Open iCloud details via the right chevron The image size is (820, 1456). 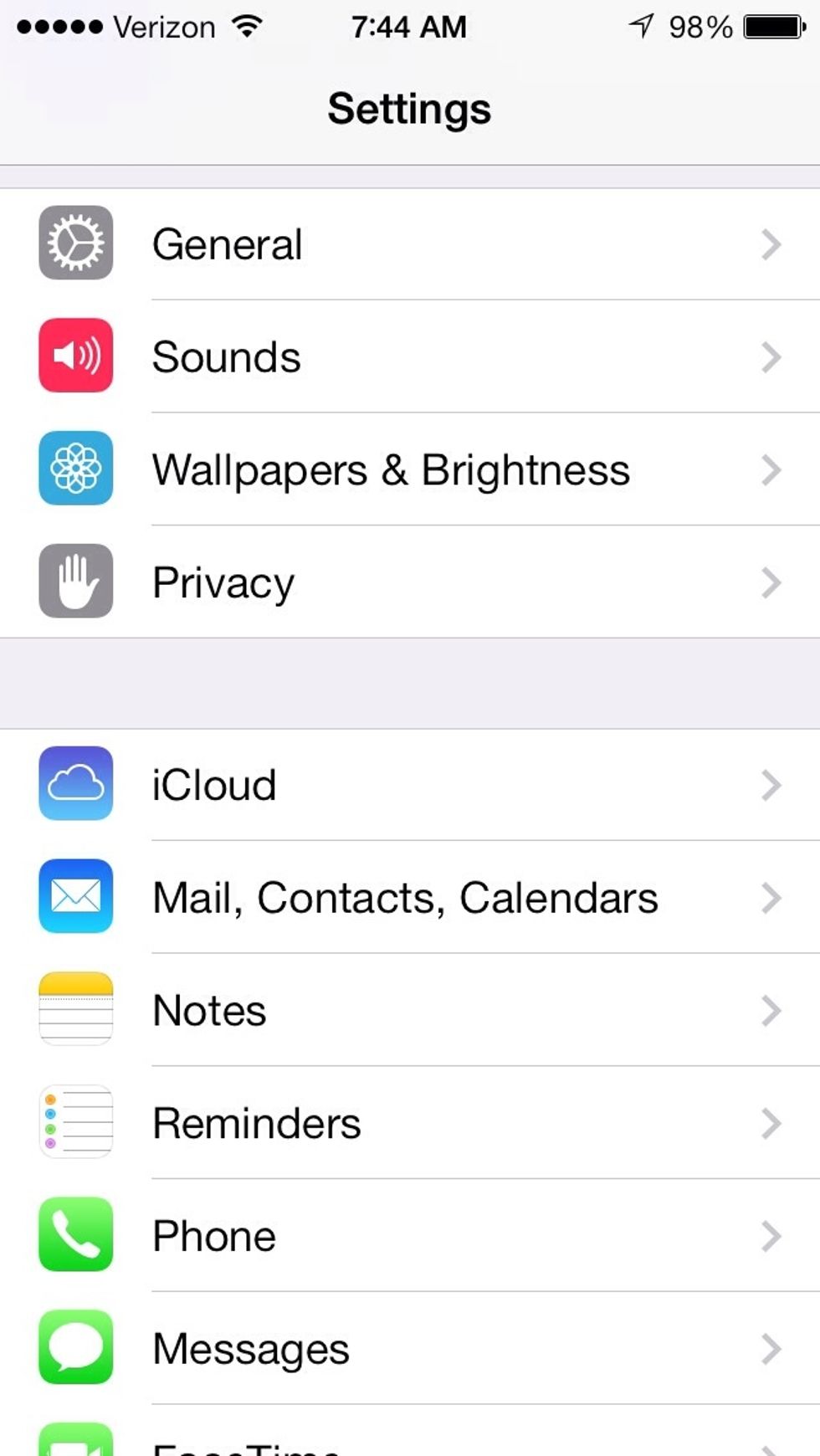coord(771,785)
